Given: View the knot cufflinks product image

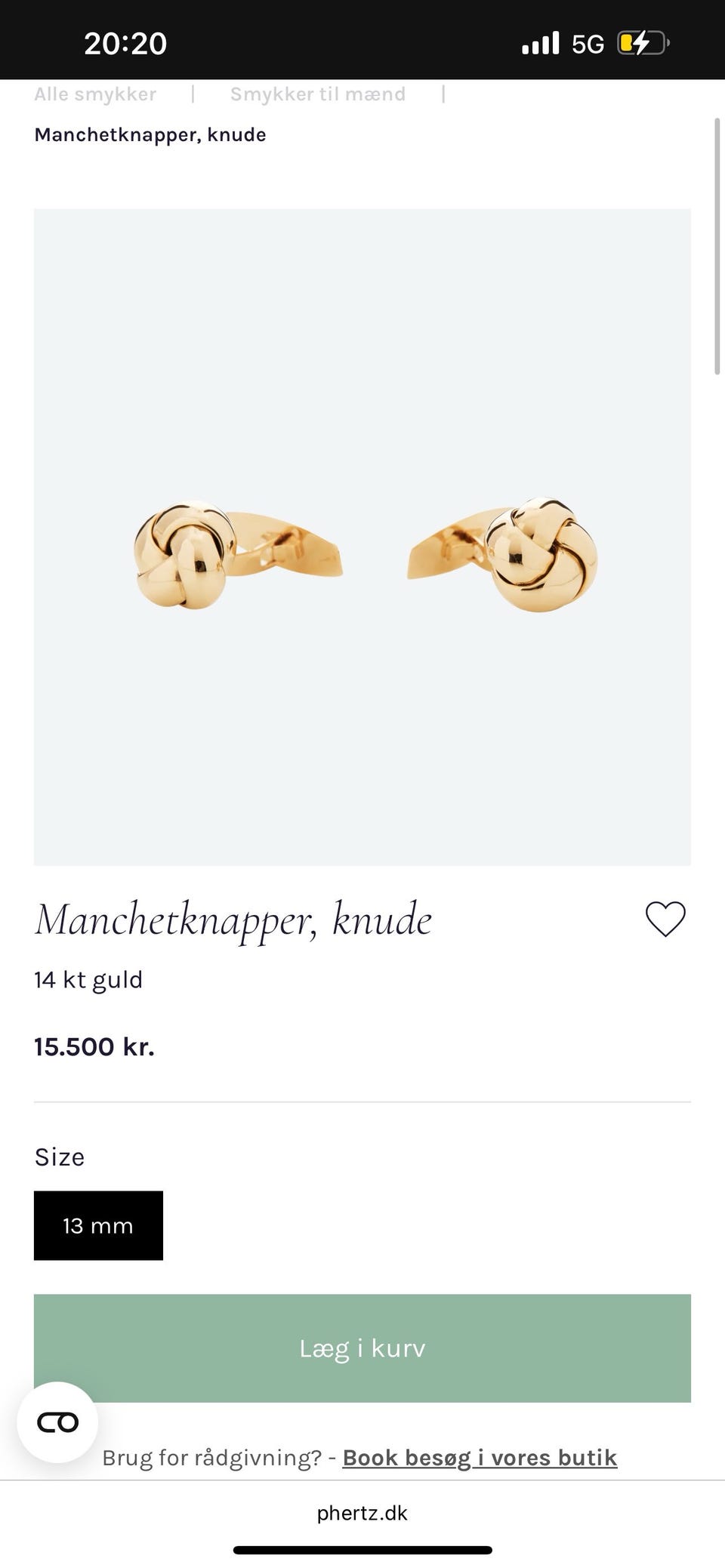Looking at the screenshot, I should pos(362,538).
